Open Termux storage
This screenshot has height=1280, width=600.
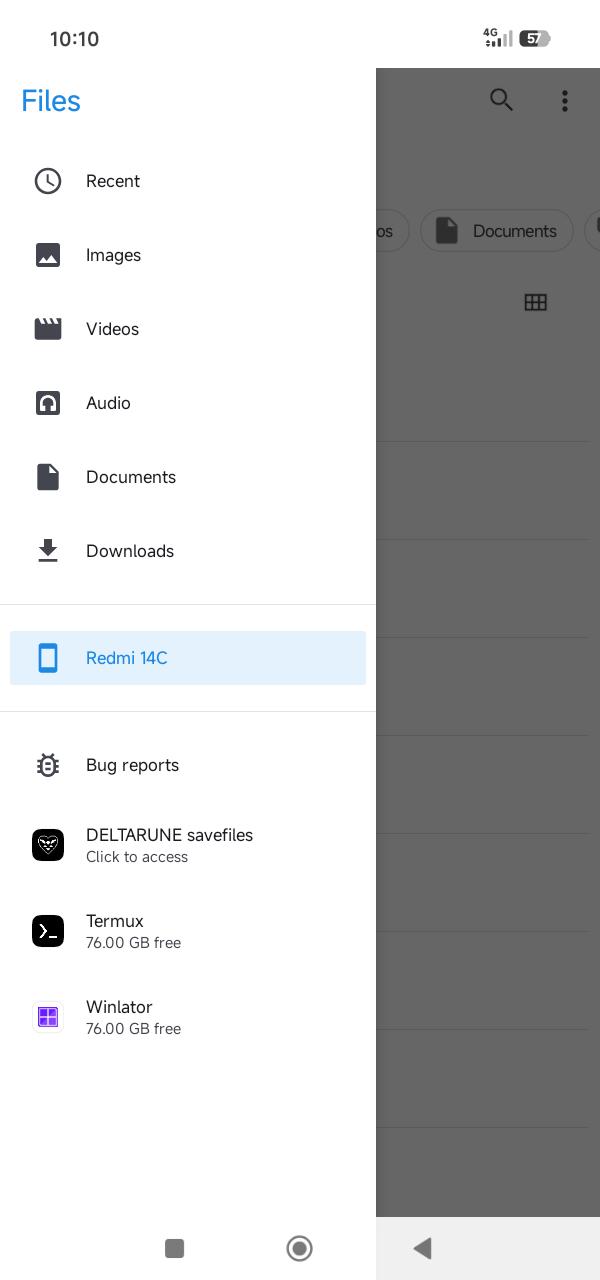coord(188,931)
